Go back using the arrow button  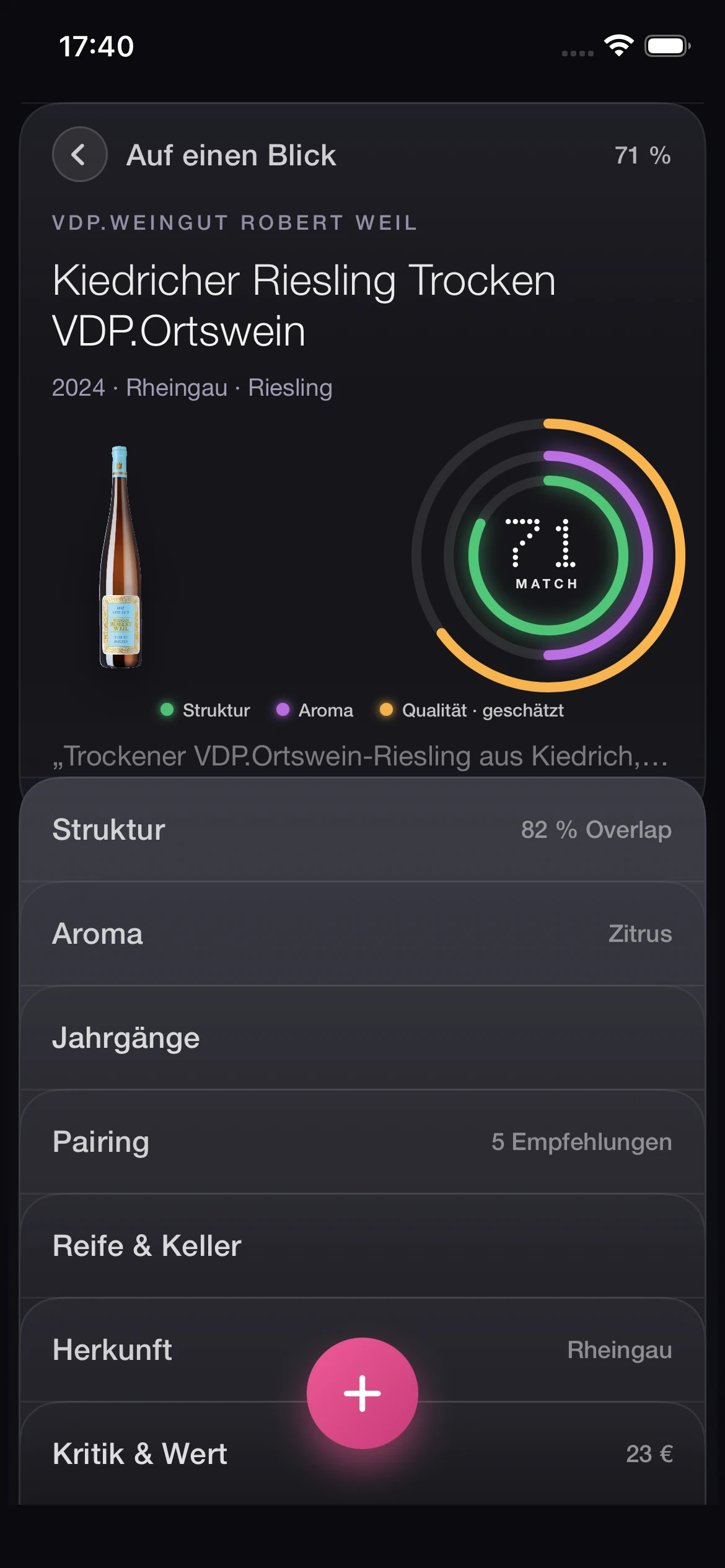click(x=80, y=155)
